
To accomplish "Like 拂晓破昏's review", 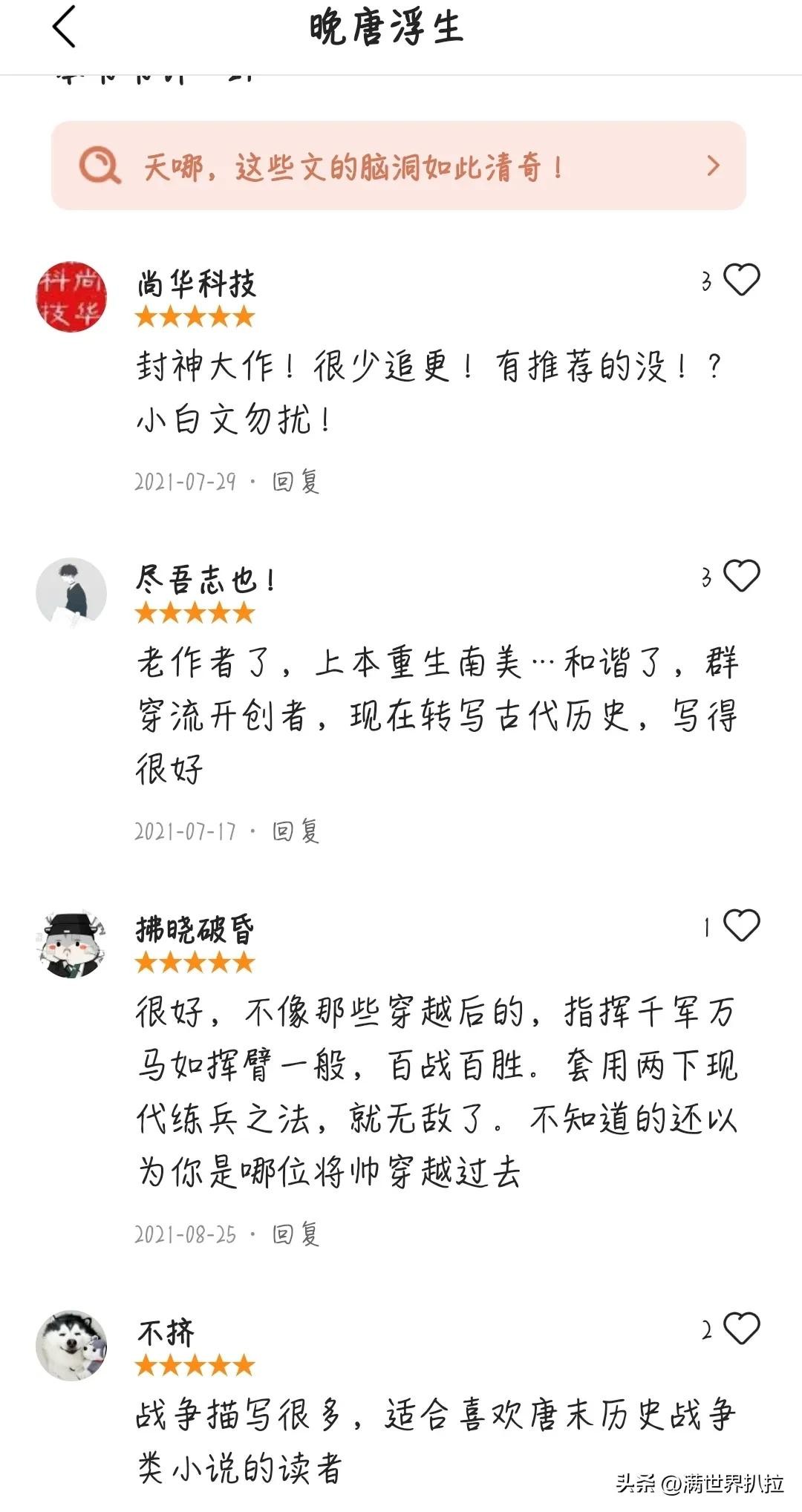I will click(741, 926).
